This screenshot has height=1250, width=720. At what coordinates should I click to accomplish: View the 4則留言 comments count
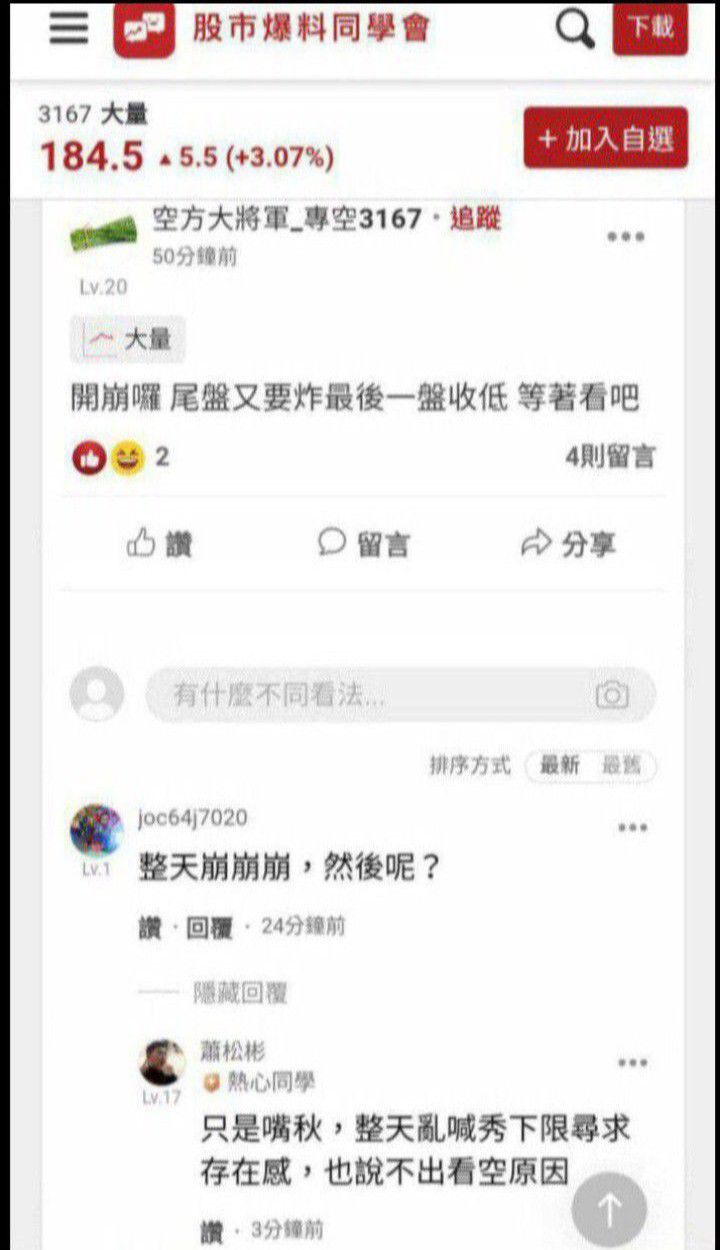[x=610, y=457]
